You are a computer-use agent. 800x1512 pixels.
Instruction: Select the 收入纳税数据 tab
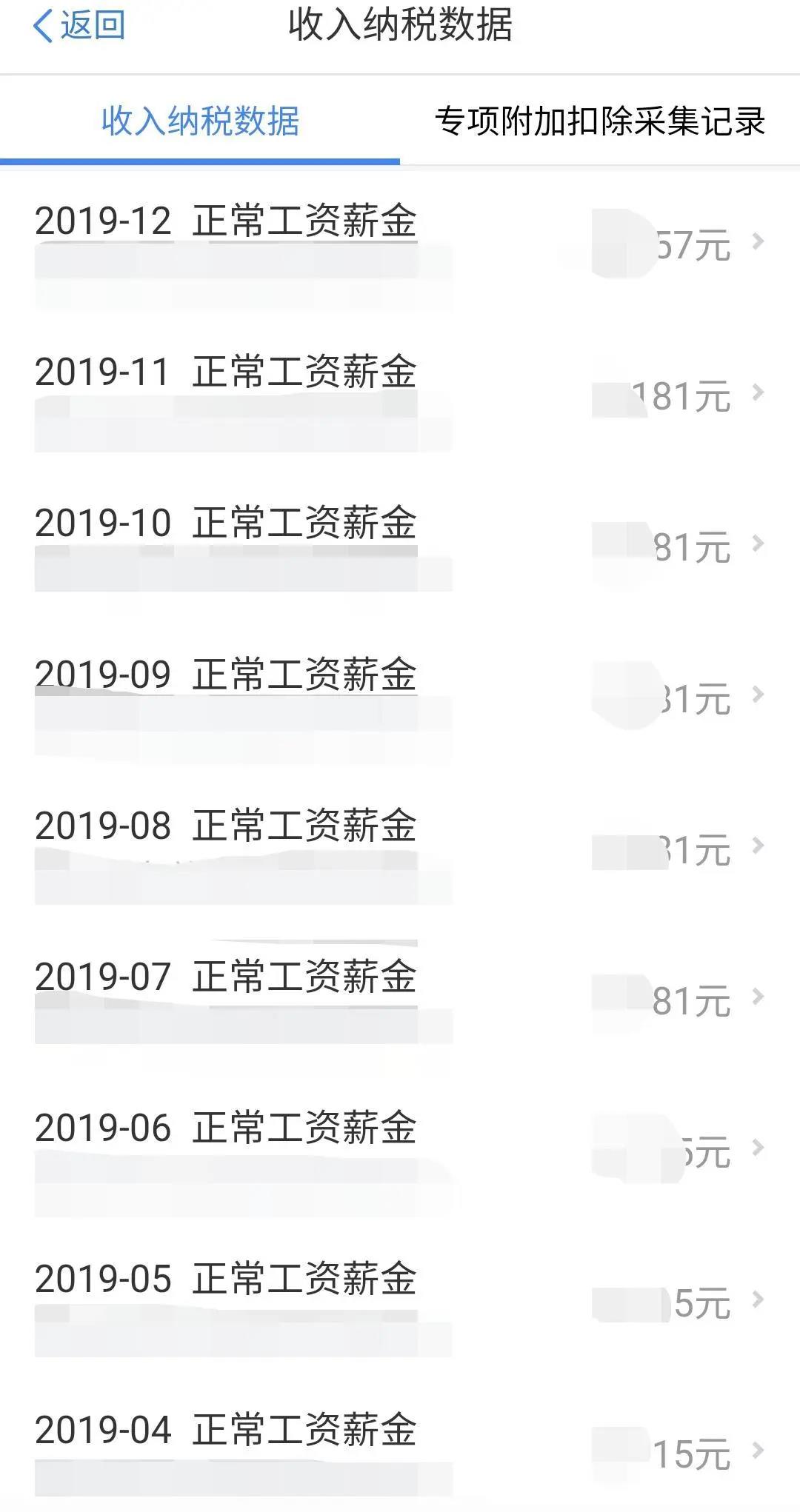pos(200,121)
